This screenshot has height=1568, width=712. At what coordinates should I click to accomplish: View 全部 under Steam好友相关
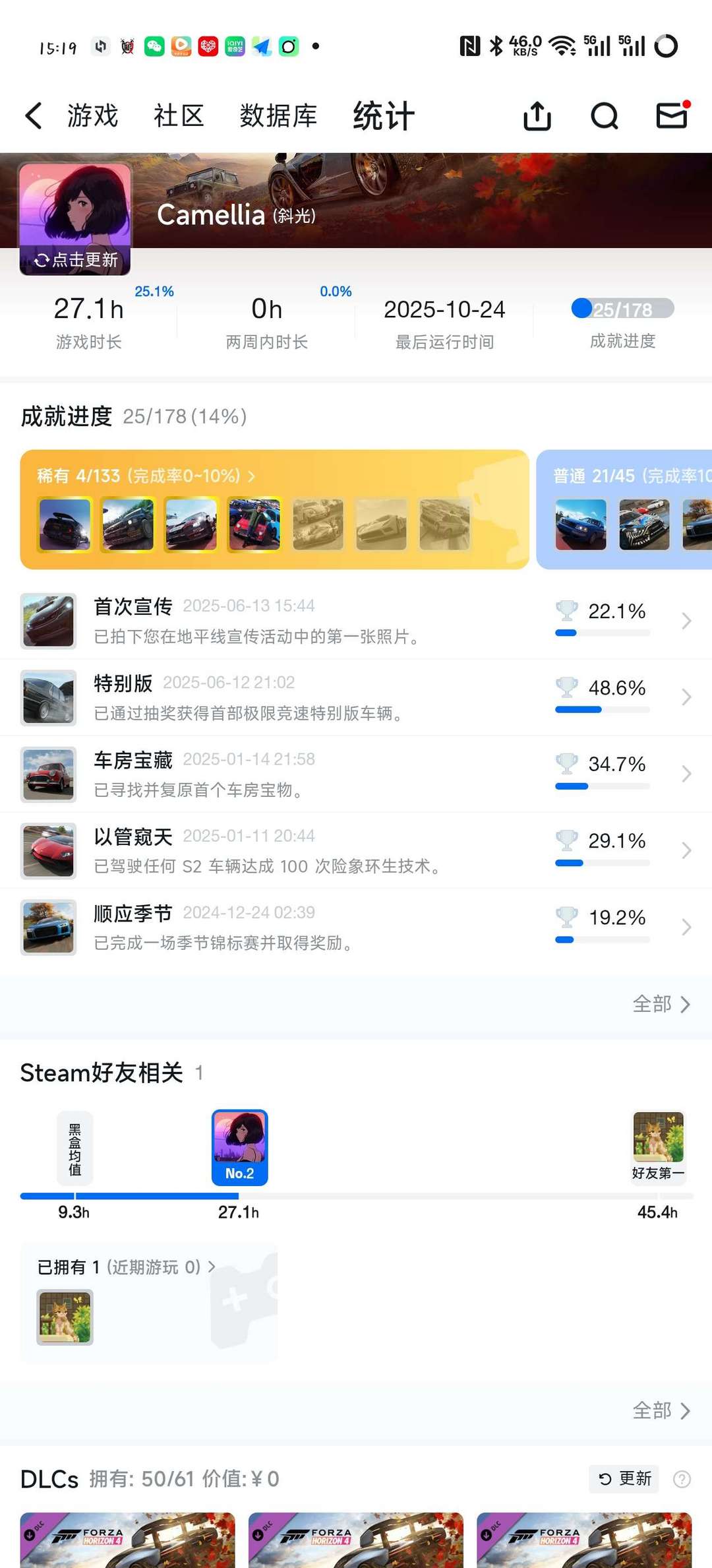click(x=661, y=1410)
